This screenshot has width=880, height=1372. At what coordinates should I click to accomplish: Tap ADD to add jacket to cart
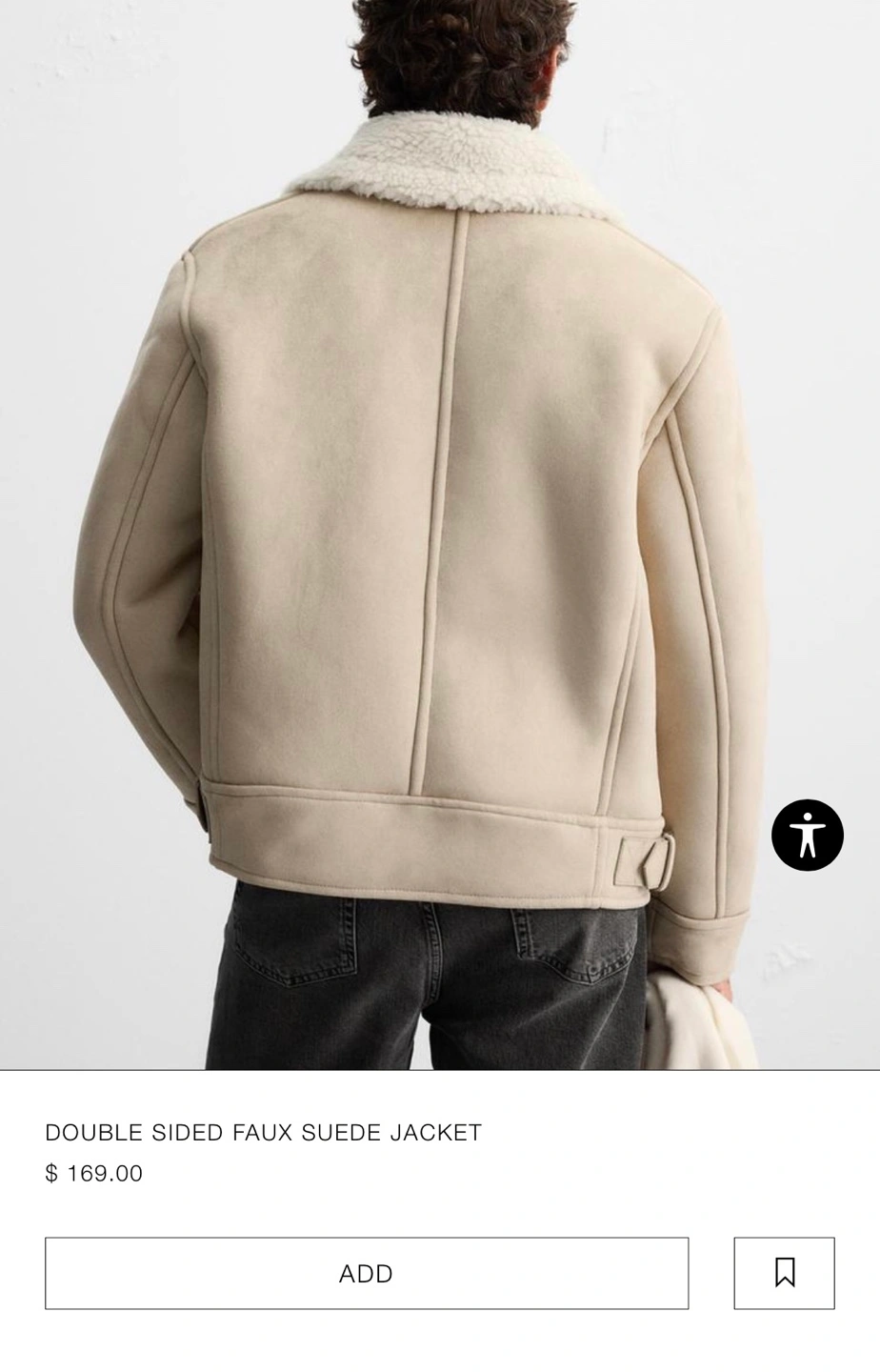[367, 1273]
